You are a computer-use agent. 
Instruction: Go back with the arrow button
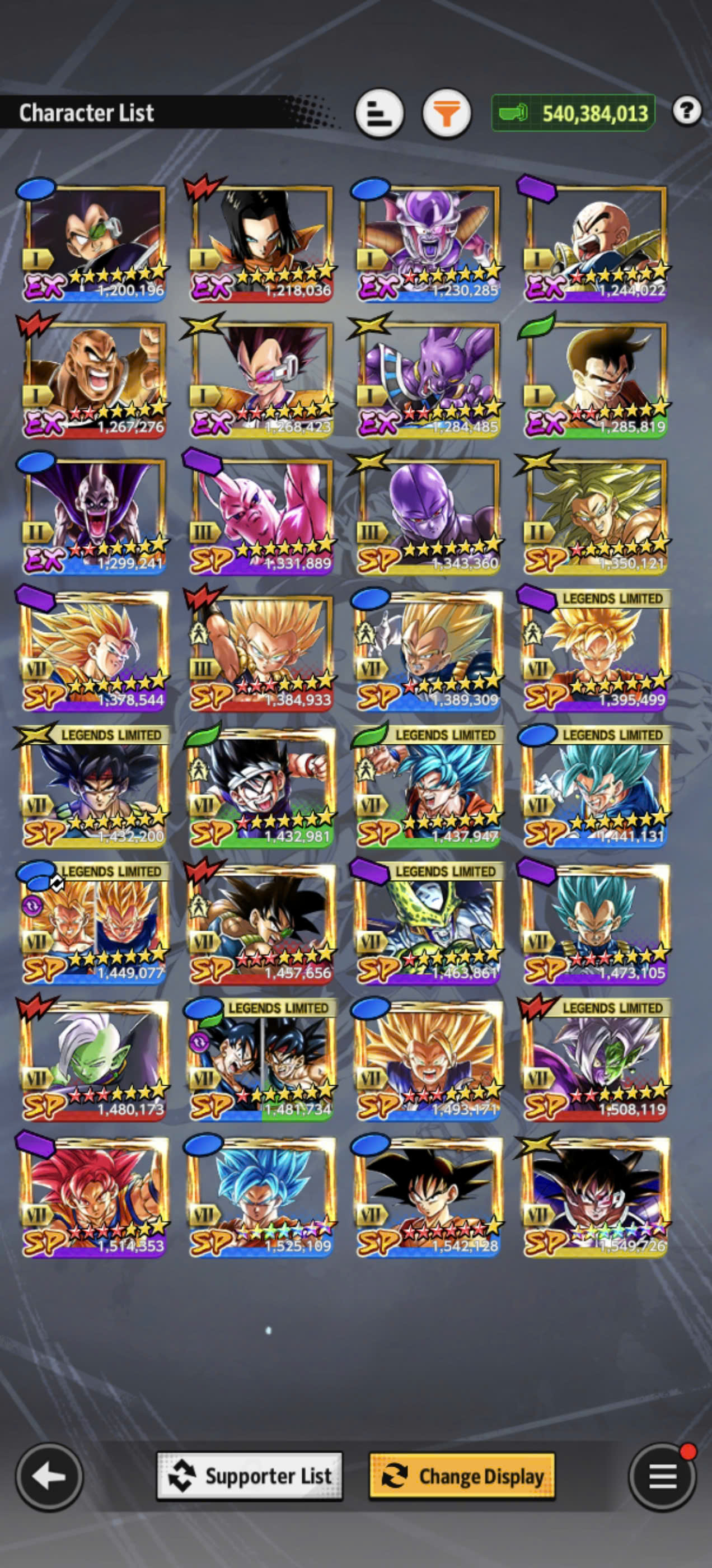coord(49,1477)
